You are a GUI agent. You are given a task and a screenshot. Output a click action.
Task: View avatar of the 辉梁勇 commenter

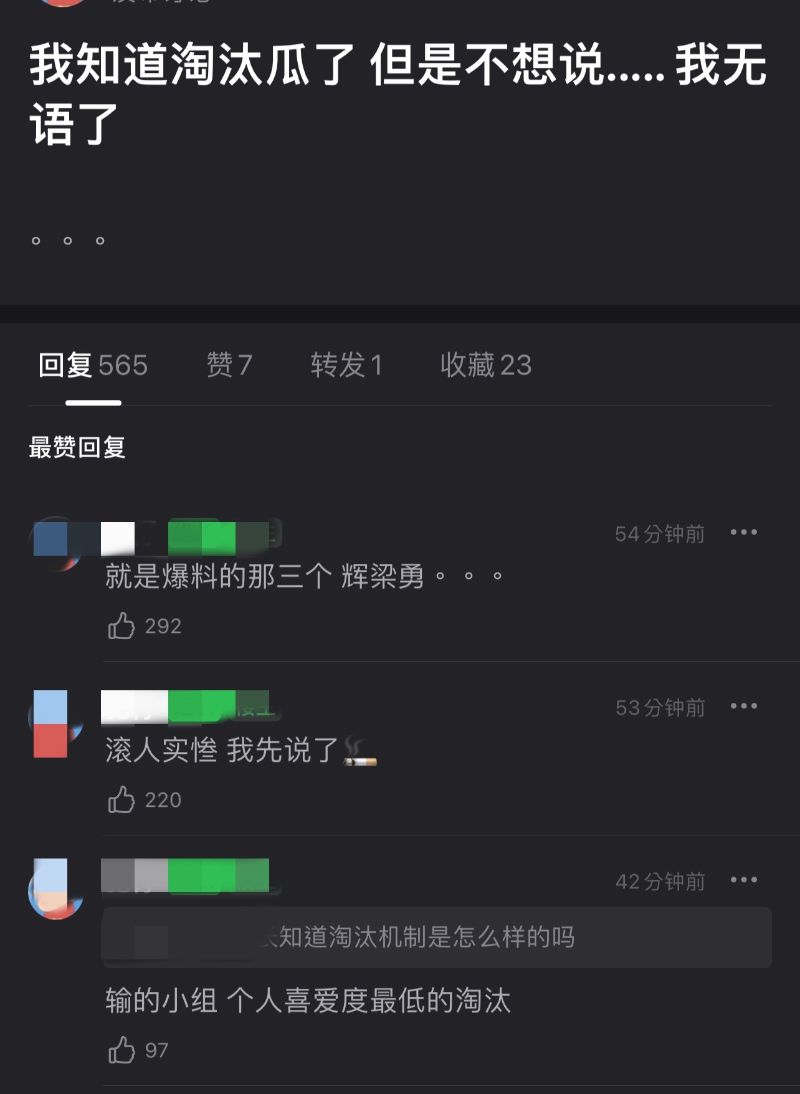55,541
